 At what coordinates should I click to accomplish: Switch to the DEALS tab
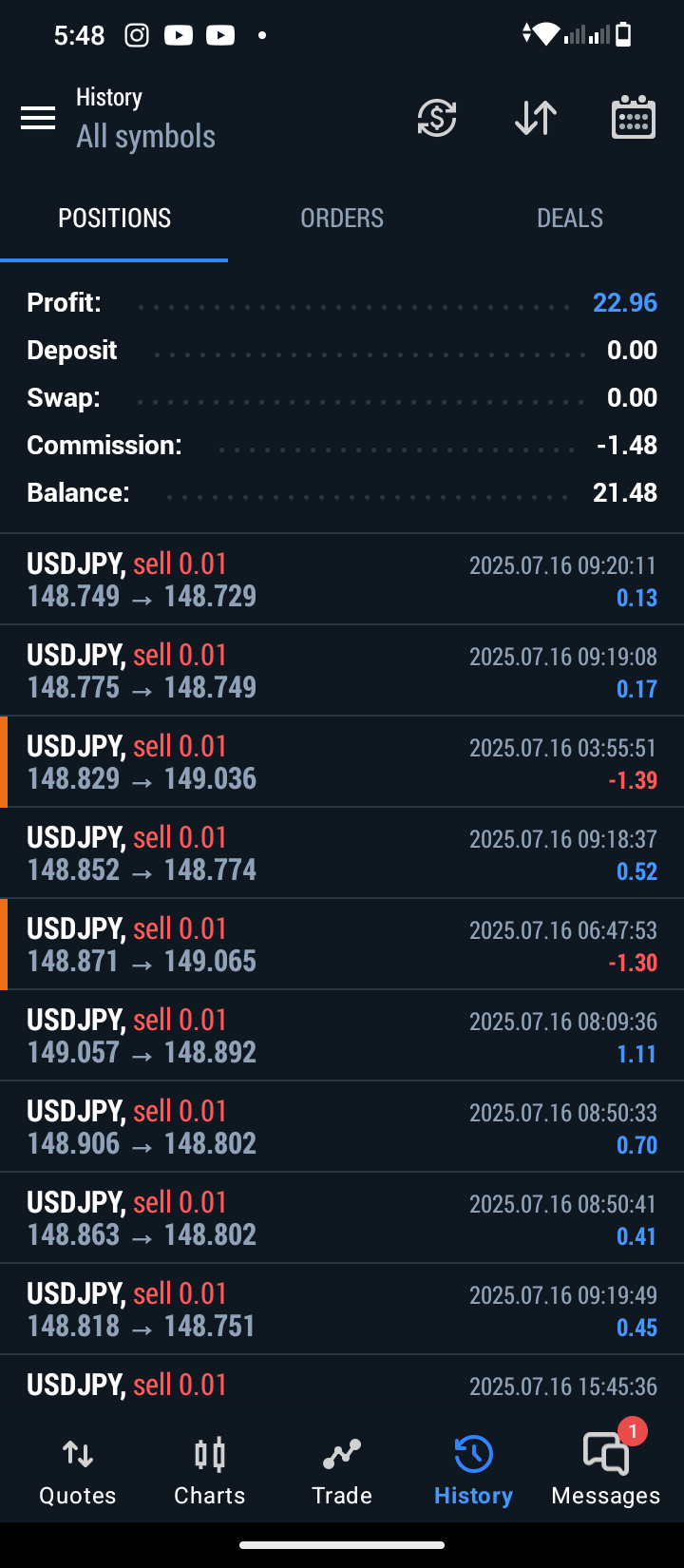coord(570,218)
